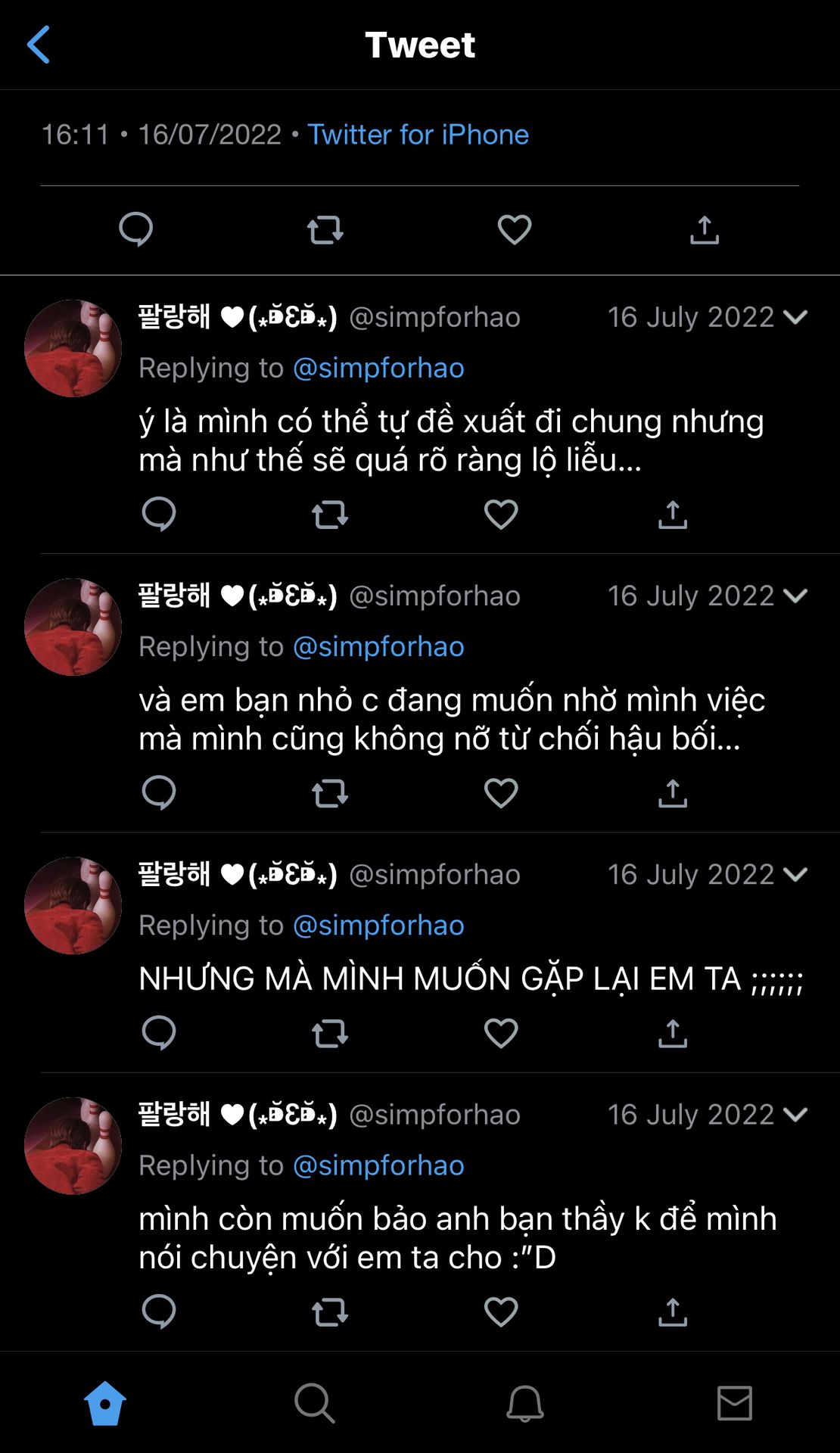This screenshot has height=1453, width=840.
Task: Switch to the Search tab
Action: point(315,1404)
